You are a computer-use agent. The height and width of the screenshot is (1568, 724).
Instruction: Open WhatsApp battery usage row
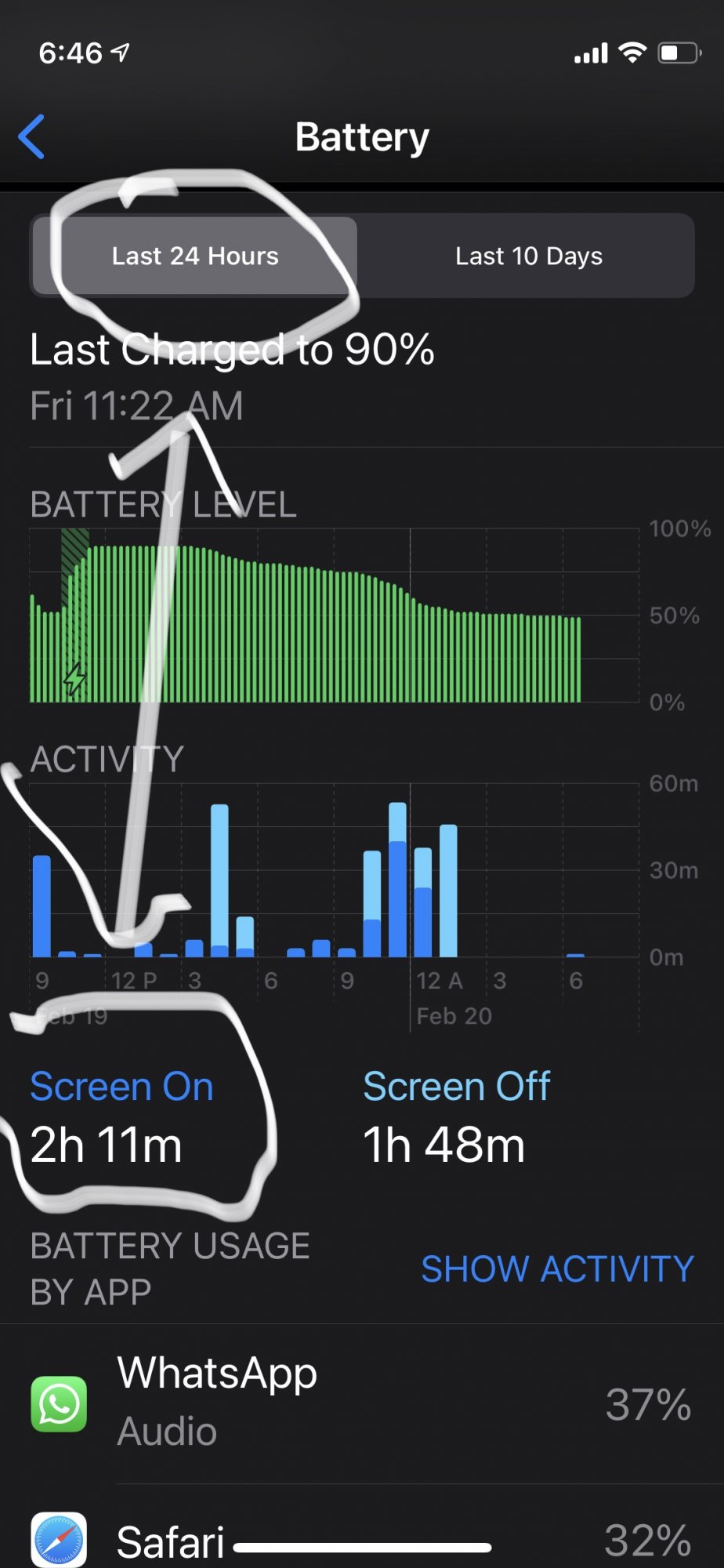coord(362,1403)
